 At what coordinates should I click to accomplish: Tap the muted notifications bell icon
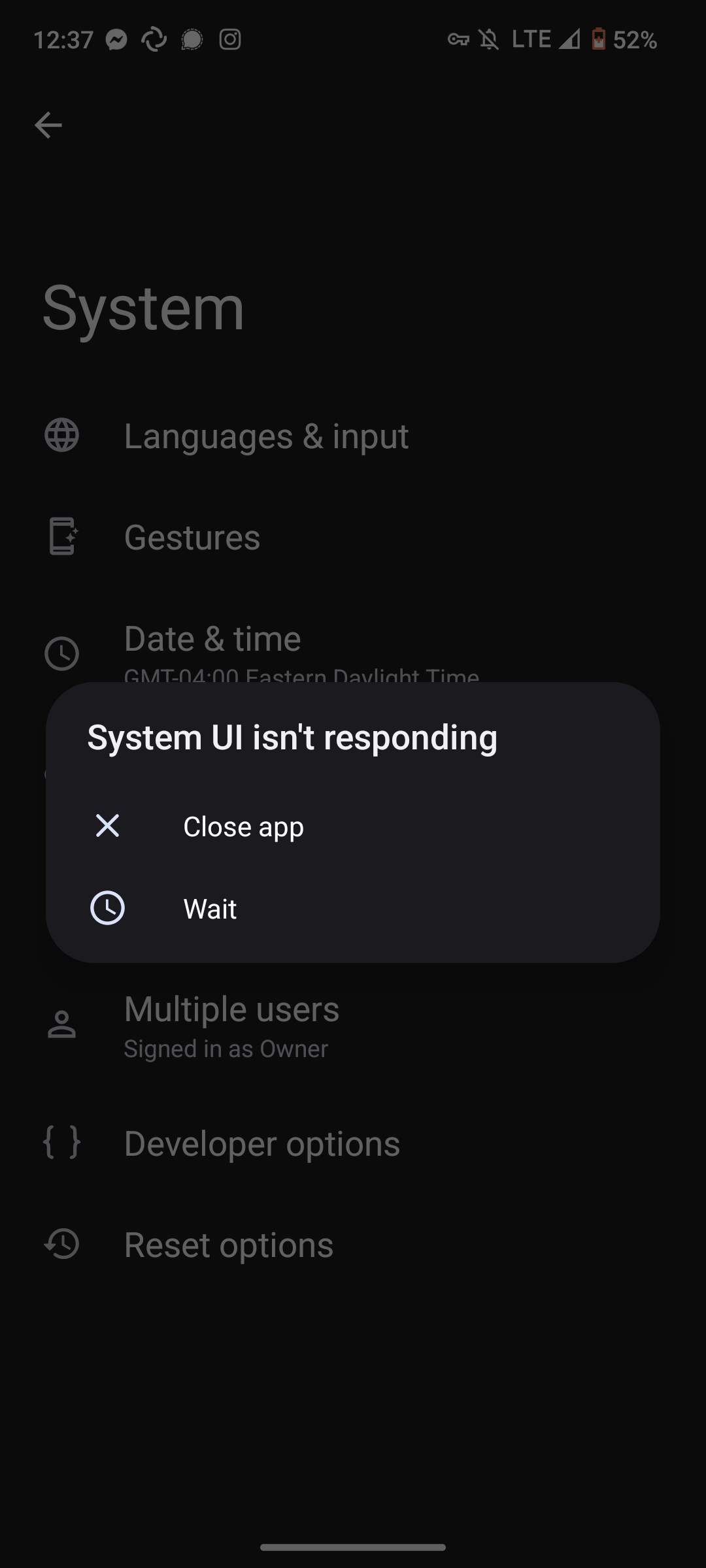[x=490, y=39]
